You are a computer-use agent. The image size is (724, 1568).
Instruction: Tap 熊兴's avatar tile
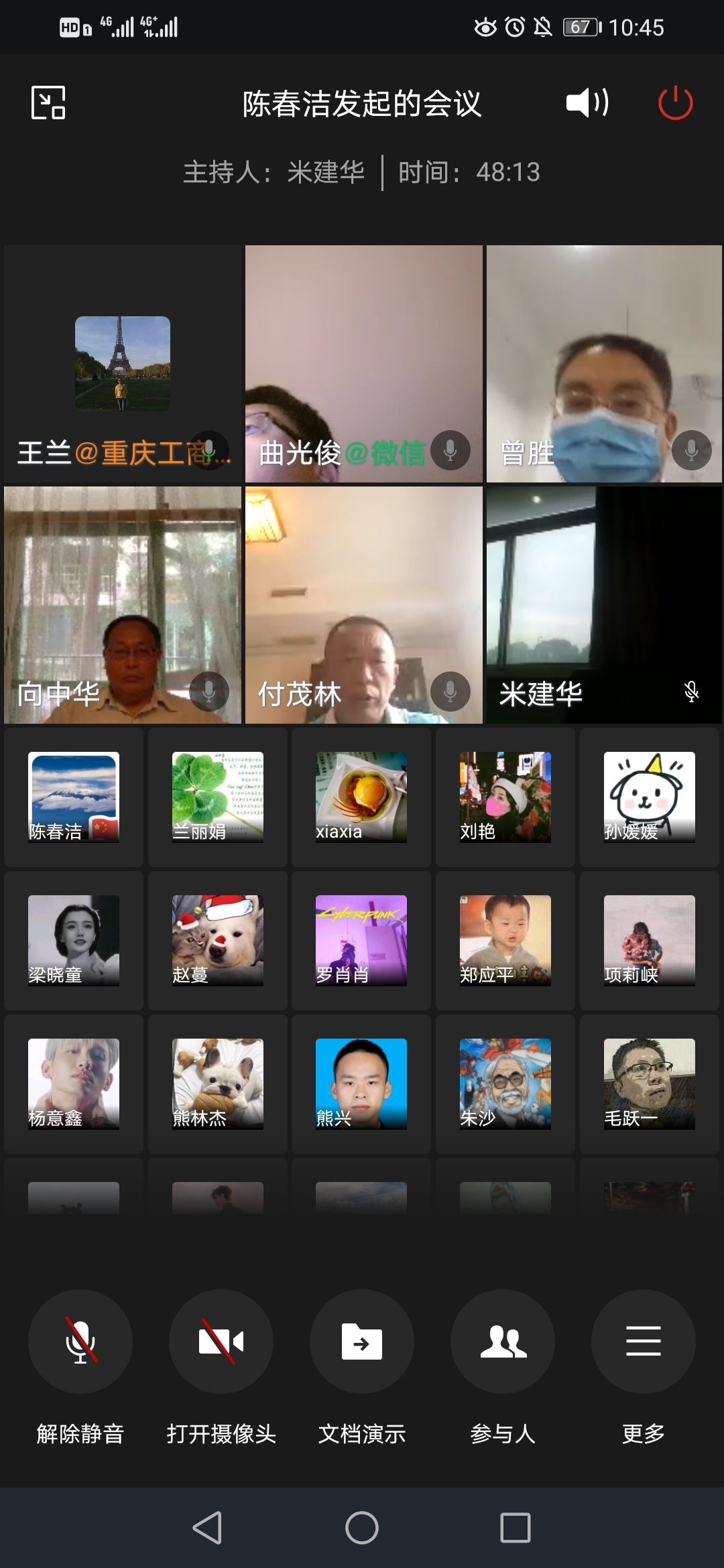(361, 1084)
